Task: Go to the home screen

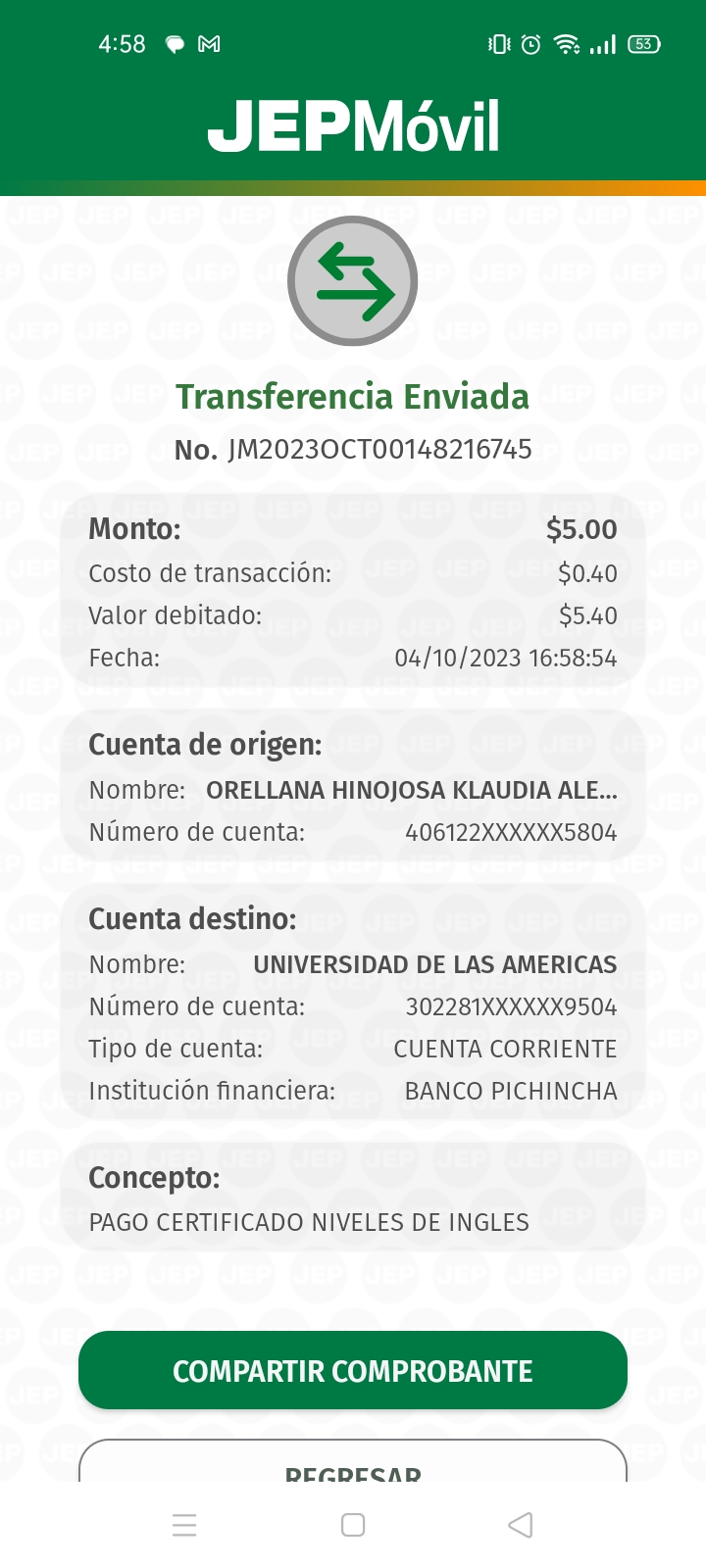Action: (x=353, y=1525)
